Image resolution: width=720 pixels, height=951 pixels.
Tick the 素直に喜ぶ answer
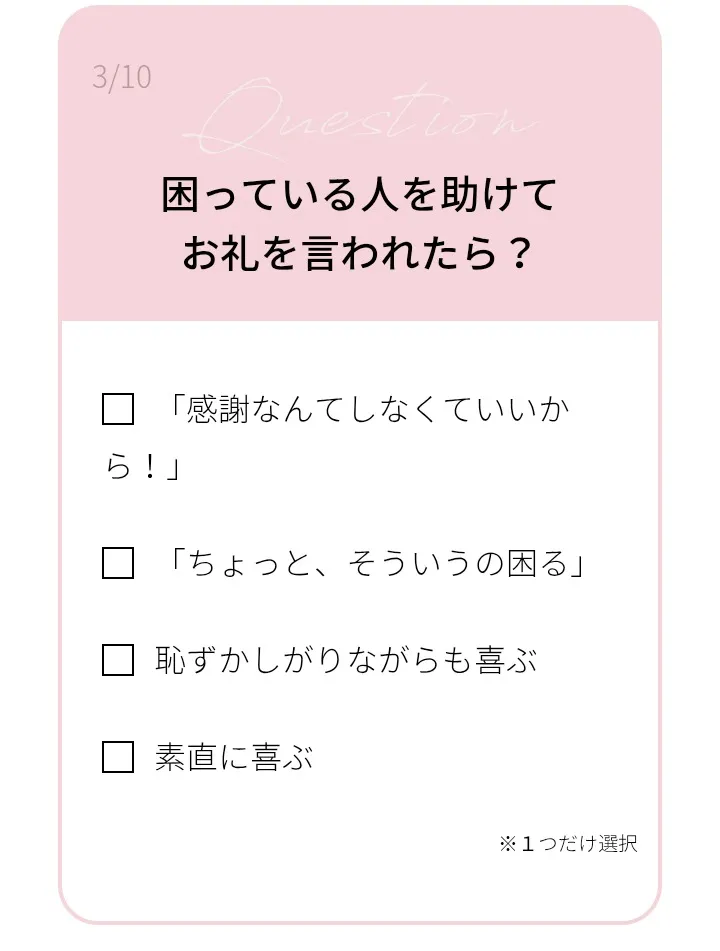[x=118, y=757]
